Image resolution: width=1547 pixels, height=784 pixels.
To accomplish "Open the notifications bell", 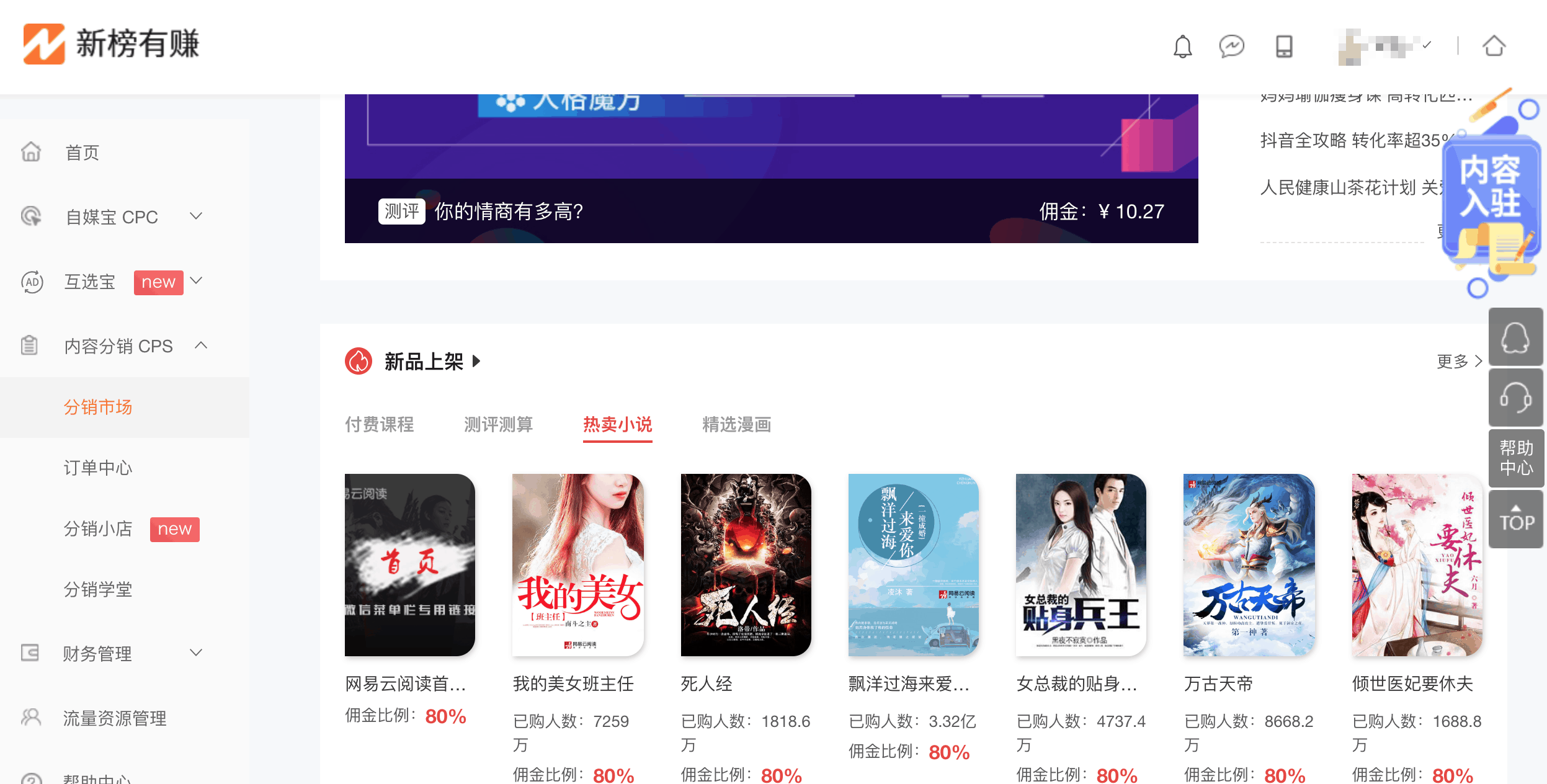I will click(1182, 47).
